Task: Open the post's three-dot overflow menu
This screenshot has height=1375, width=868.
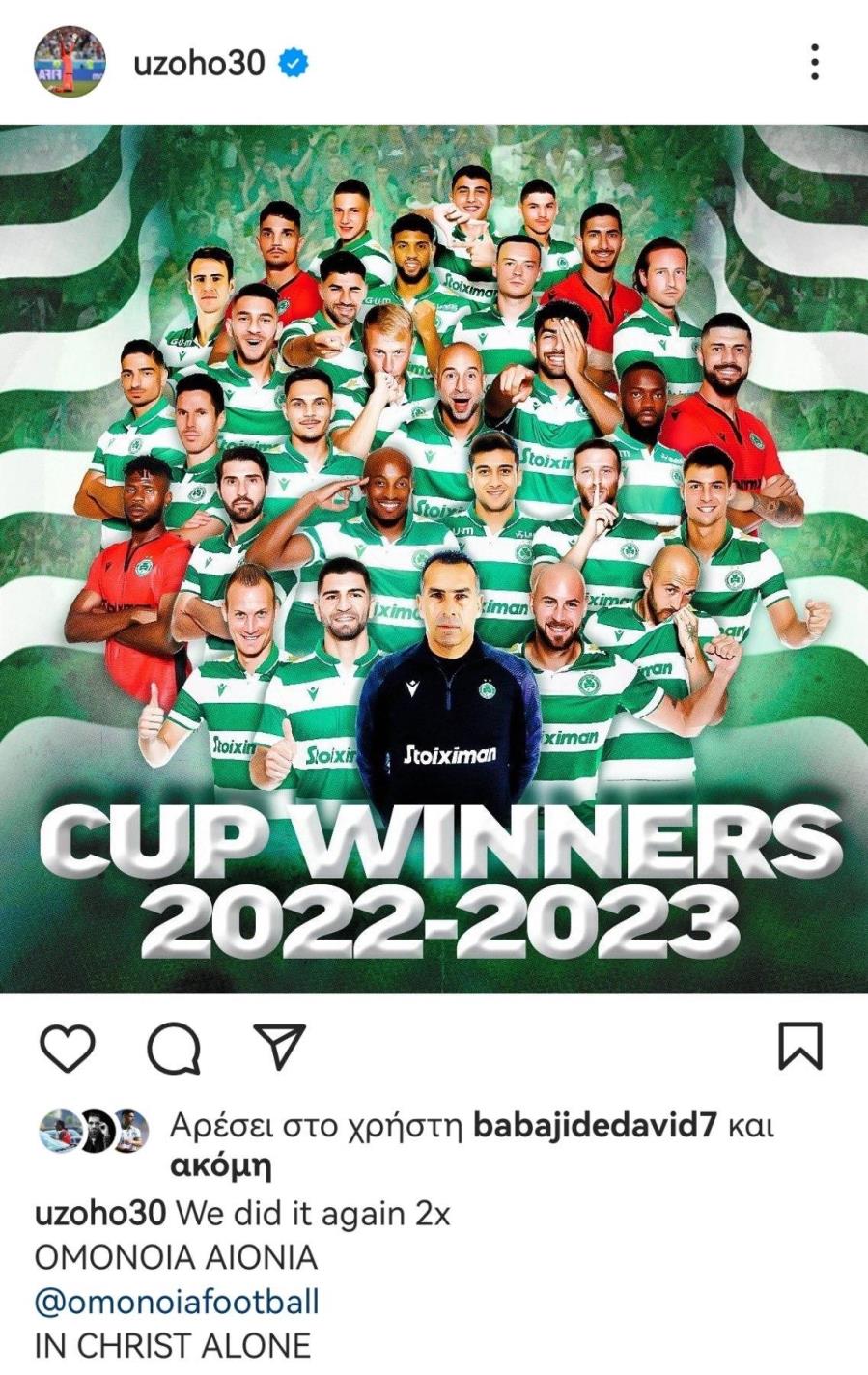Action: [815, 63]
